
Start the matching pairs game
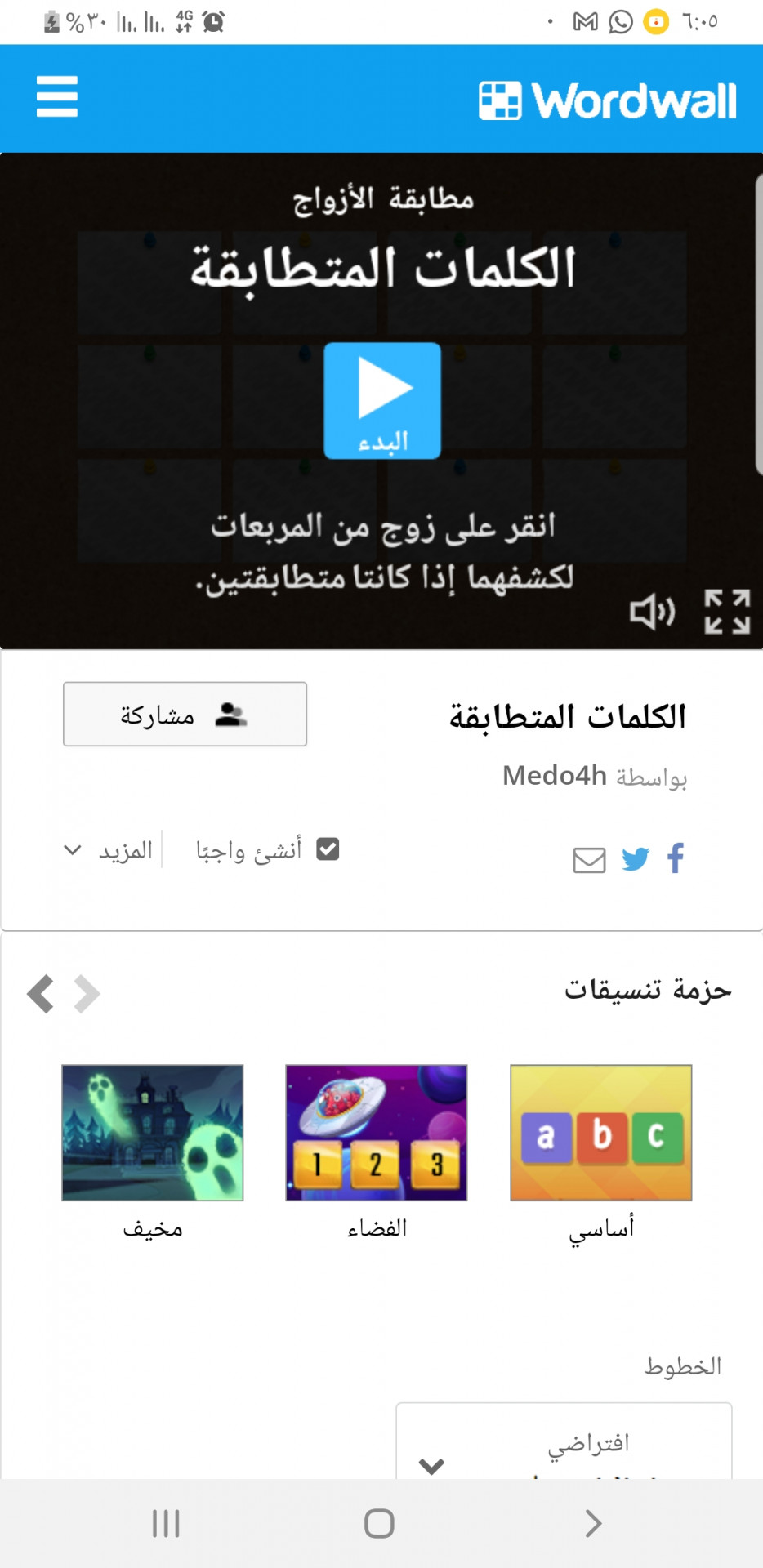pyautogui.click(x=382, y=400)
